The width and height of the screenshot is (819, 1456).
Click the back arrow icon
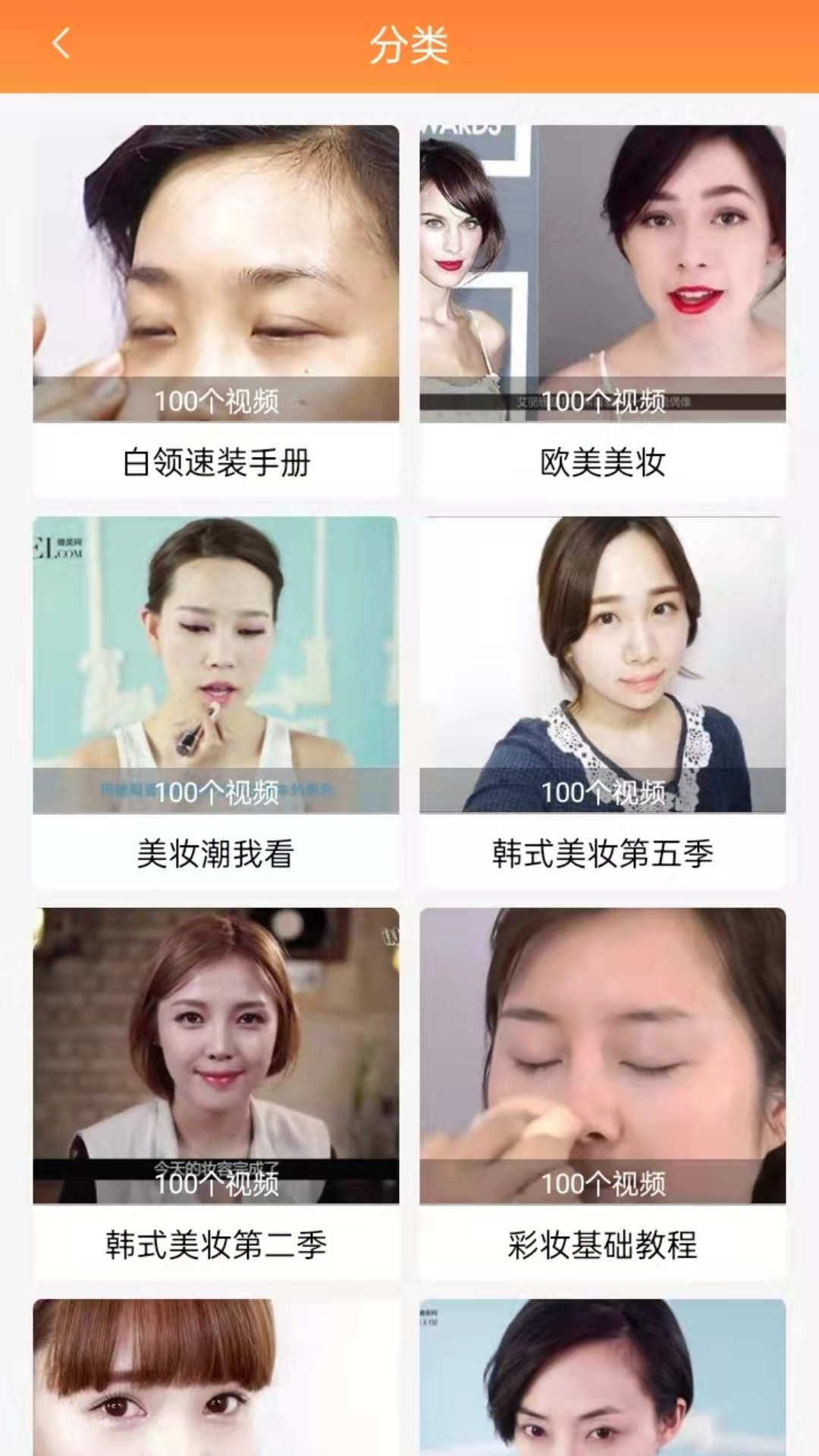click(60, 45)
